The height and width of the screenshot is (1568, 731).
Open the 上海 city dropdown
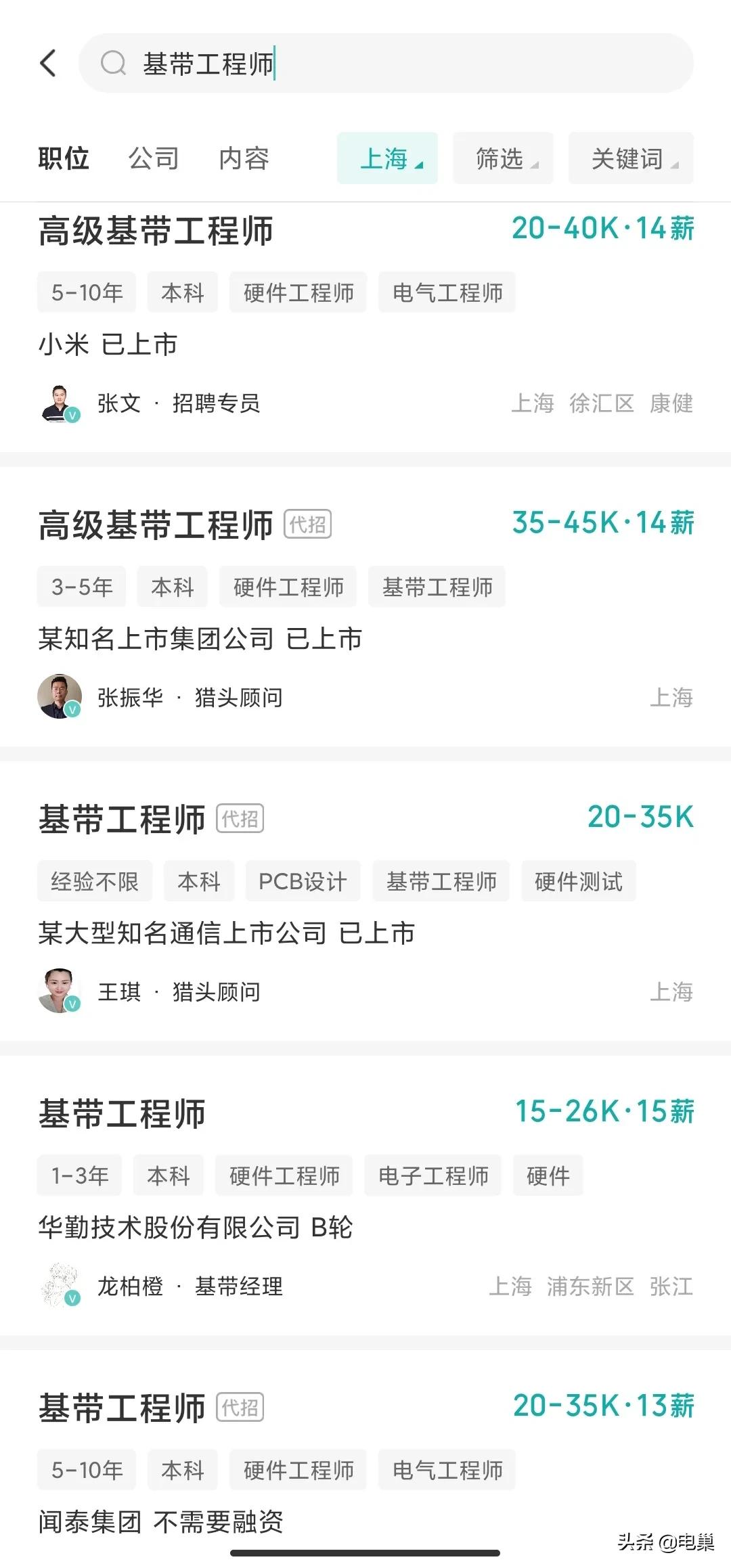[387, 158]
